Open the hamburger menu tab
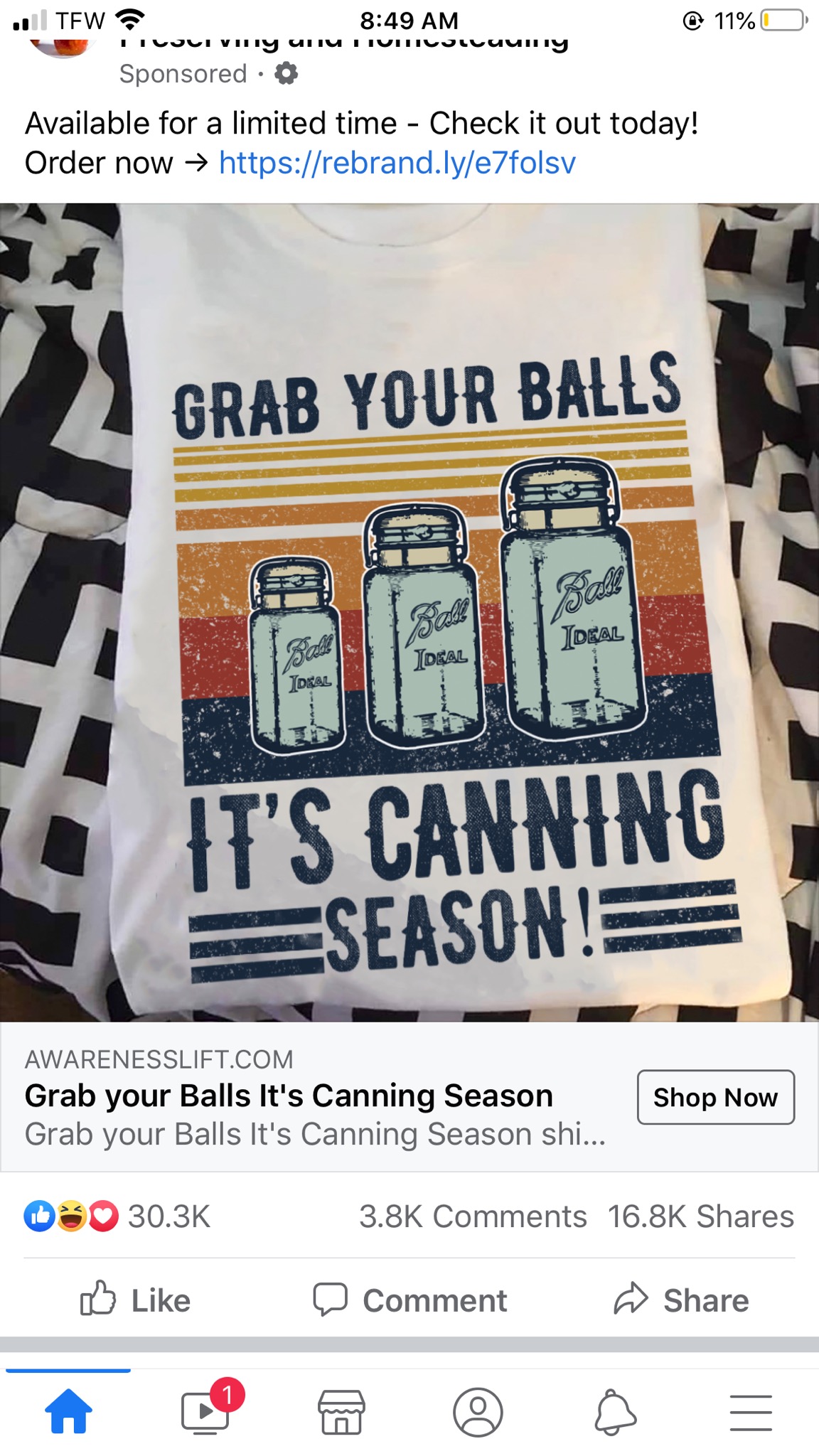This screenshot has width=819, height=1456. 751,1411
